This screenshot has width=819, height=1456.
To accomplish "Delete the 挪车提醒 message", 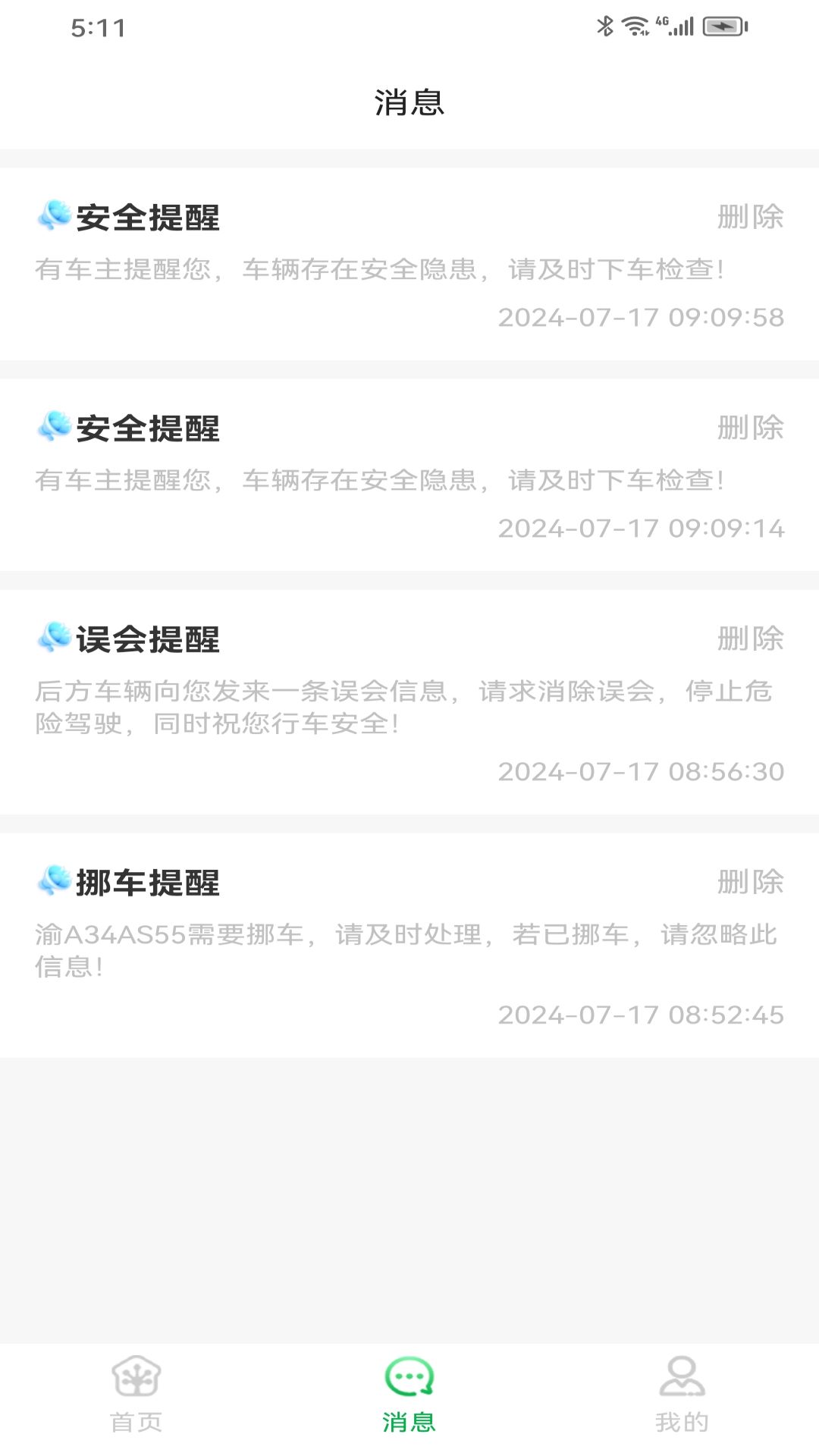I will [x=750, y=882].
